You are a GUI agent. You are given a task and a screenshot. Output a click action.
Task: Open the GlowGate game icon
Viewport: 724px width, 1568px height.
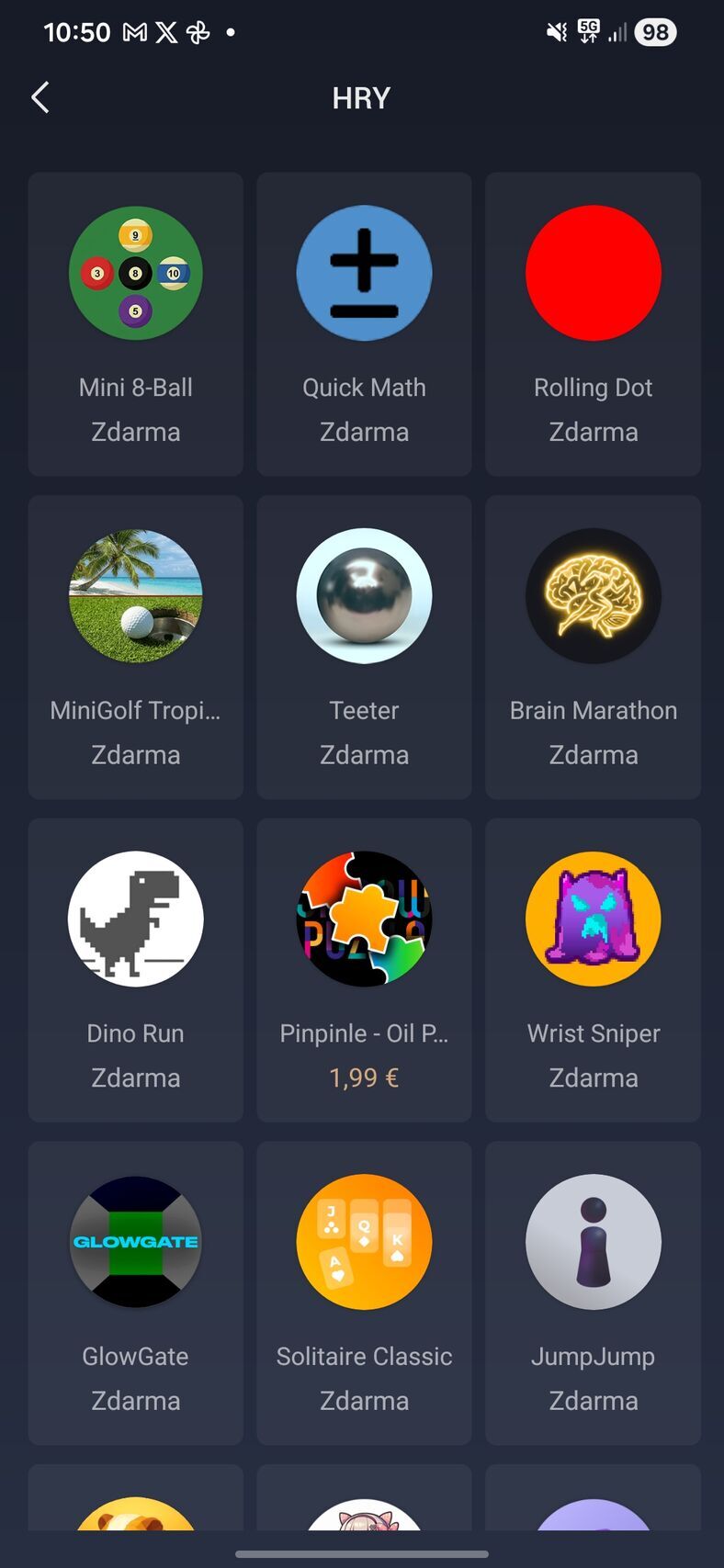[135, 1242]
